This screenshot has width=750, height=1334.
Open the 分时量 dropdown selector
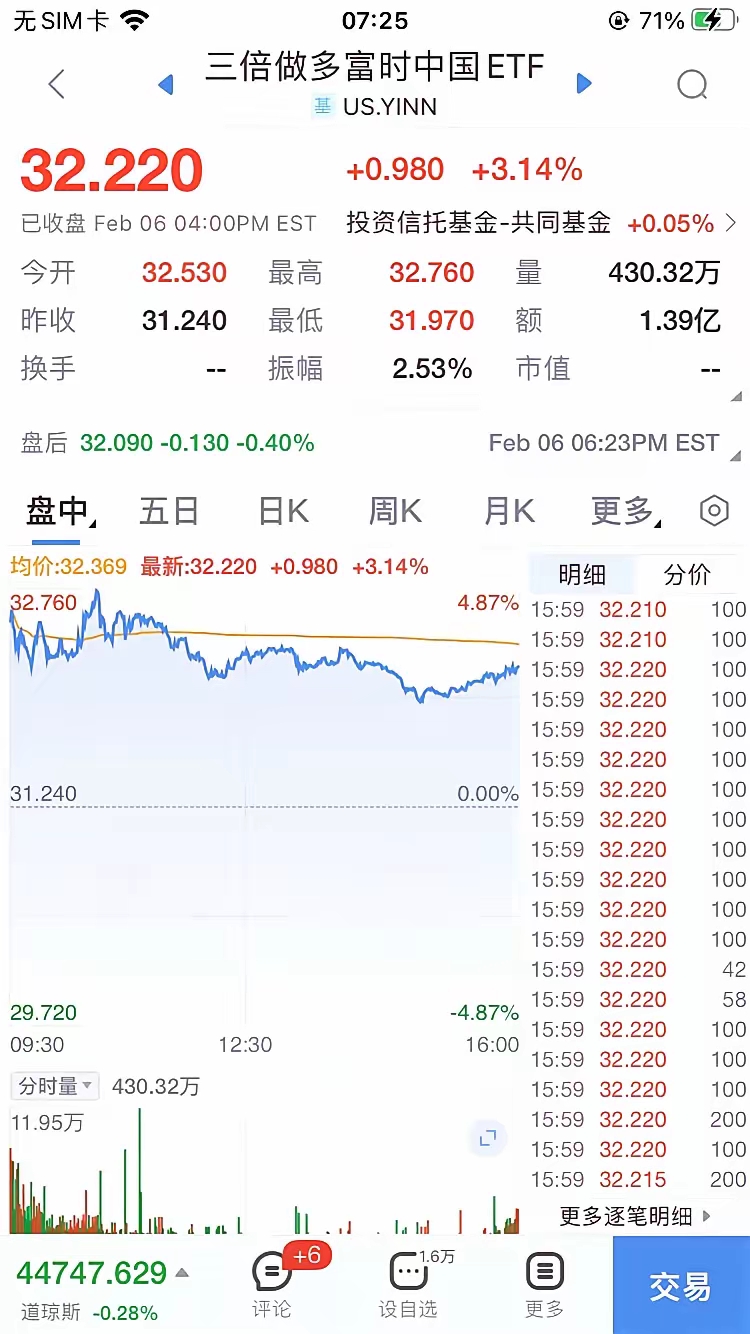point(54,1085)
